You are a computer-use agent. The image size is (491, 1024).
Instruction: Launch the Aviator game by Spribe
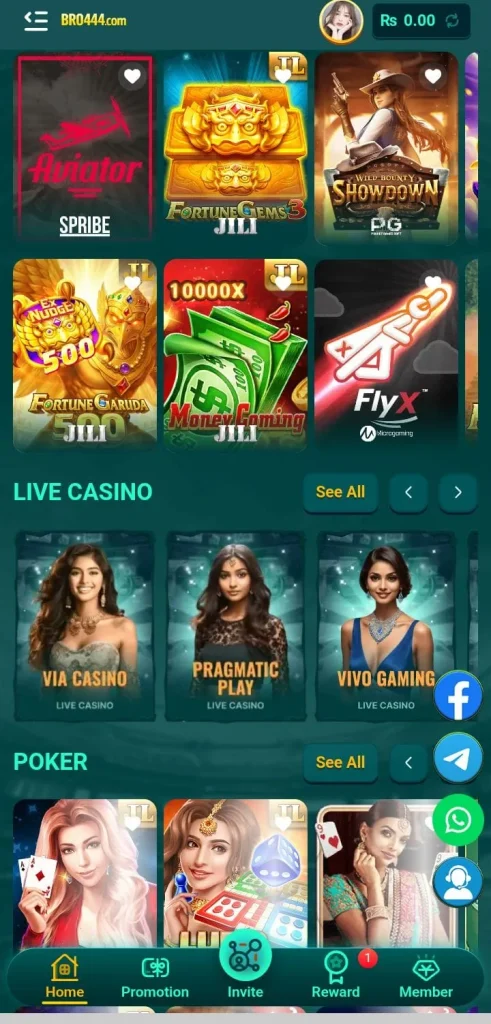(85, 148)
